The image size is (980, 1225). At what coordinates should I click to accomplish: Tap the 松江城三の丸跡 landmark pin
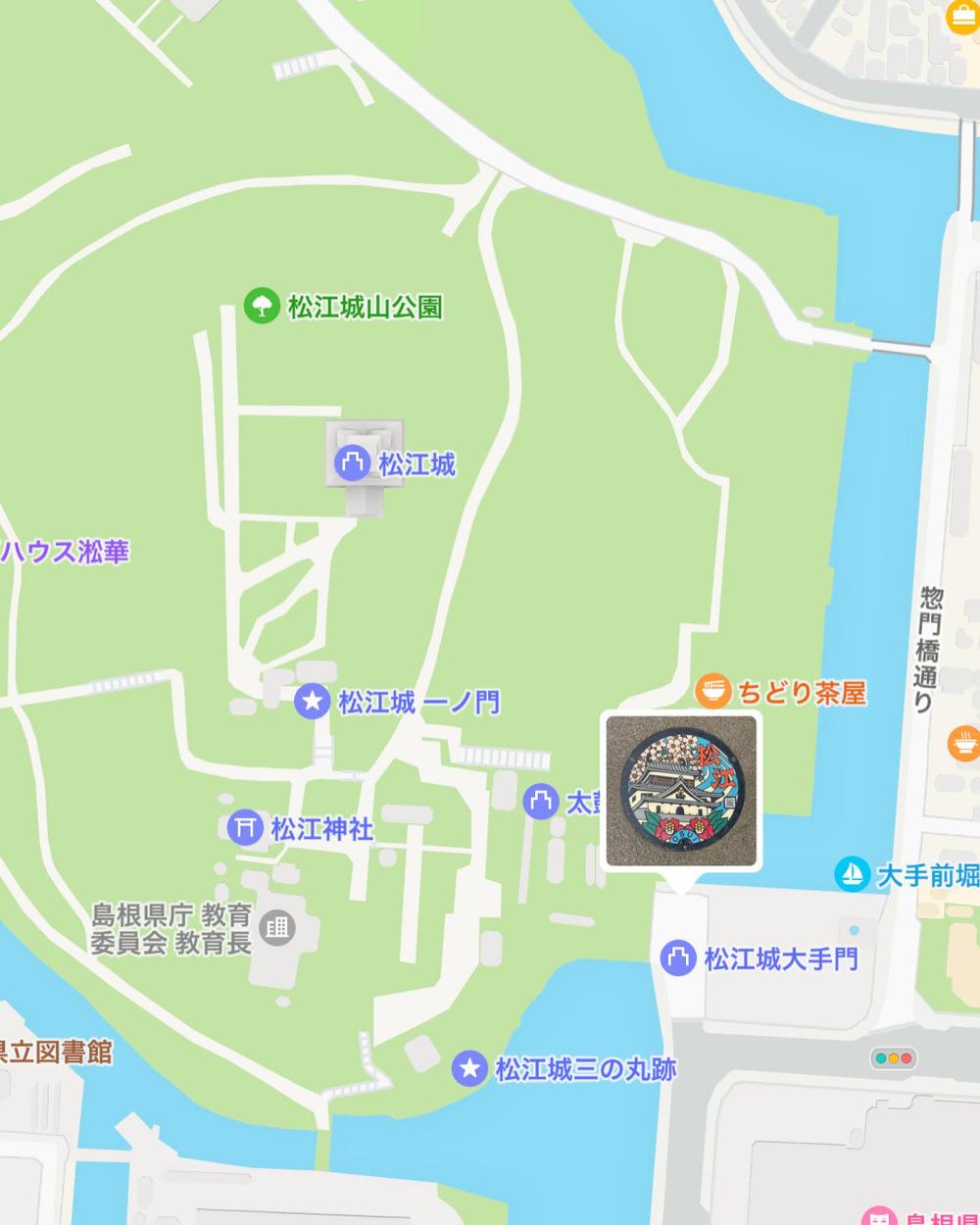(470, 1068)
